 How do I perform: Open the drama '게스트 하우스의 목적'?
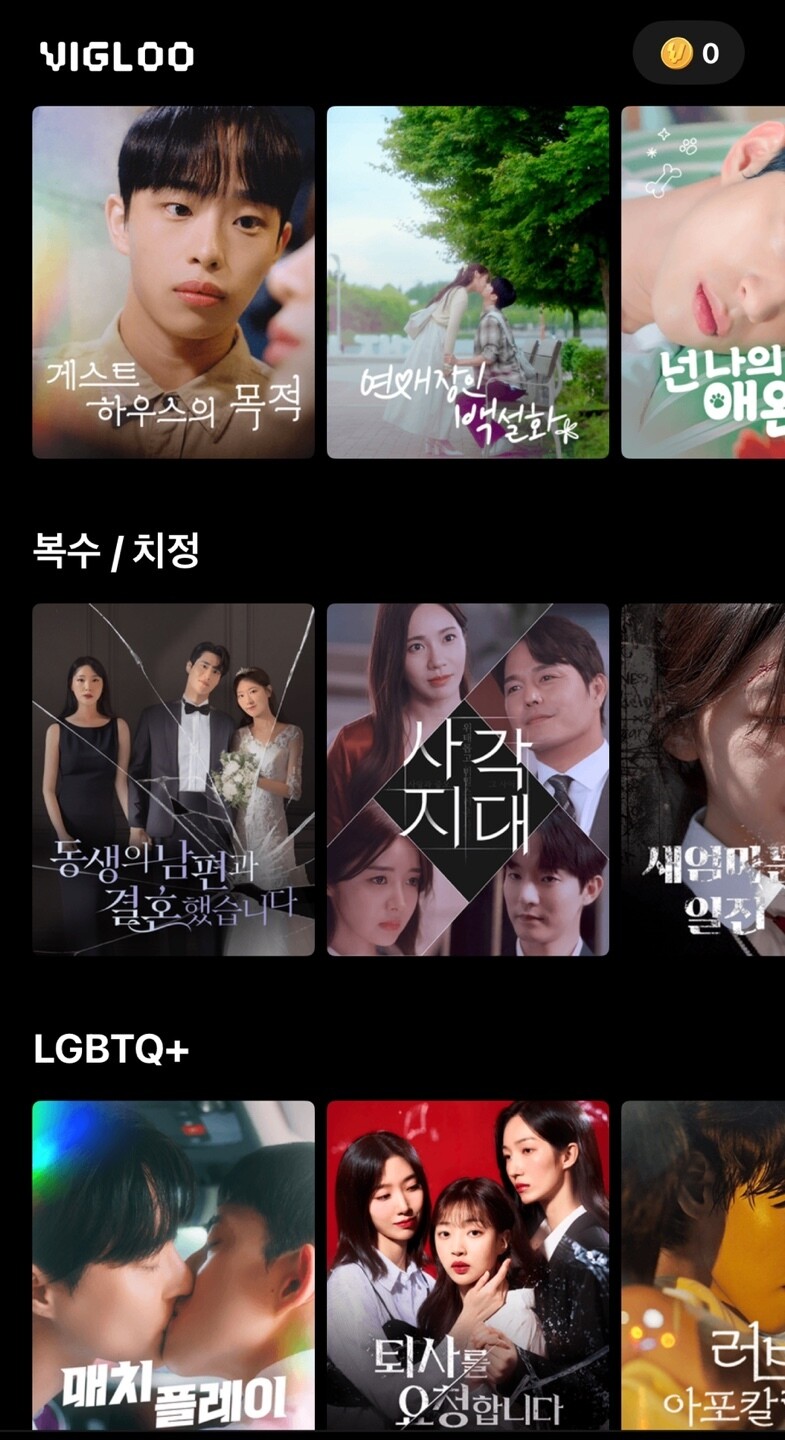click(172, 282)
